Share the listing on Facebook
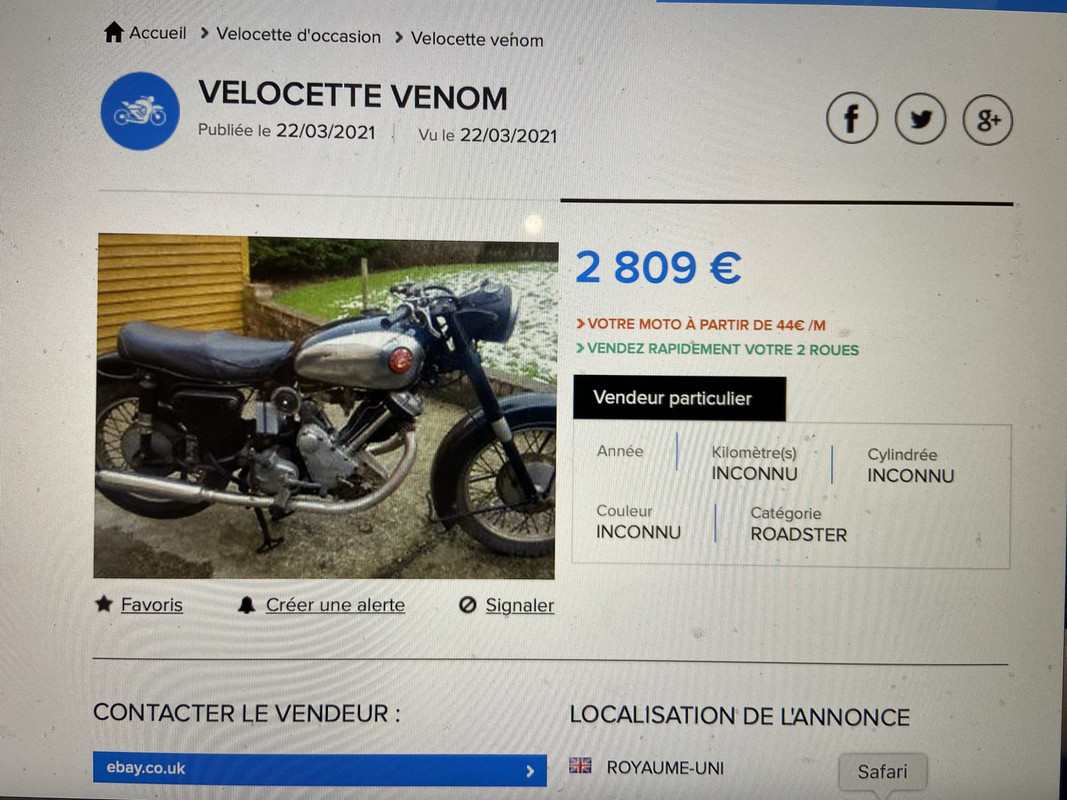The width and height of the screenshot is (1067, 800). [852, 119]
